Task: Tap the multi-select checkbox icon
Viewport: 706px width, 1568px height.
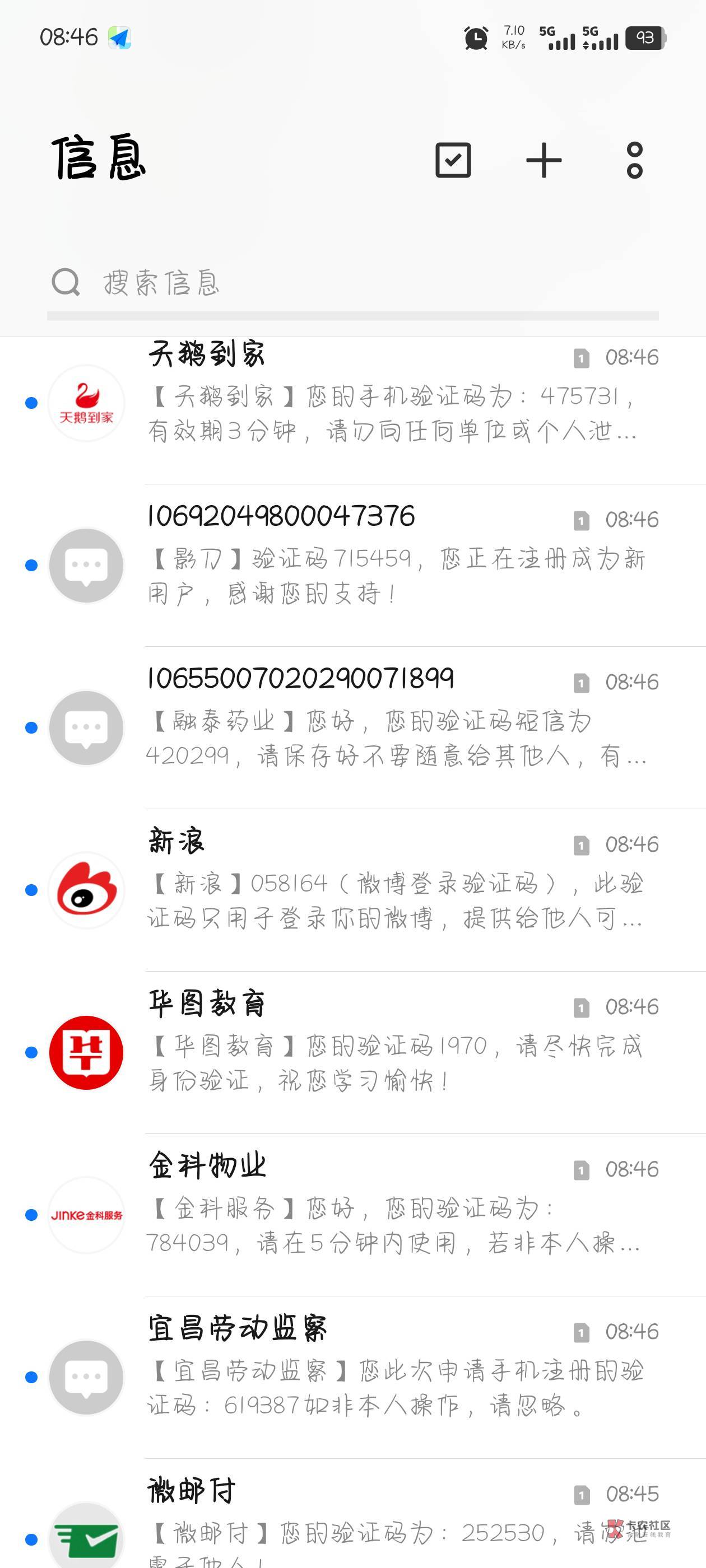Action: point(453,161)
